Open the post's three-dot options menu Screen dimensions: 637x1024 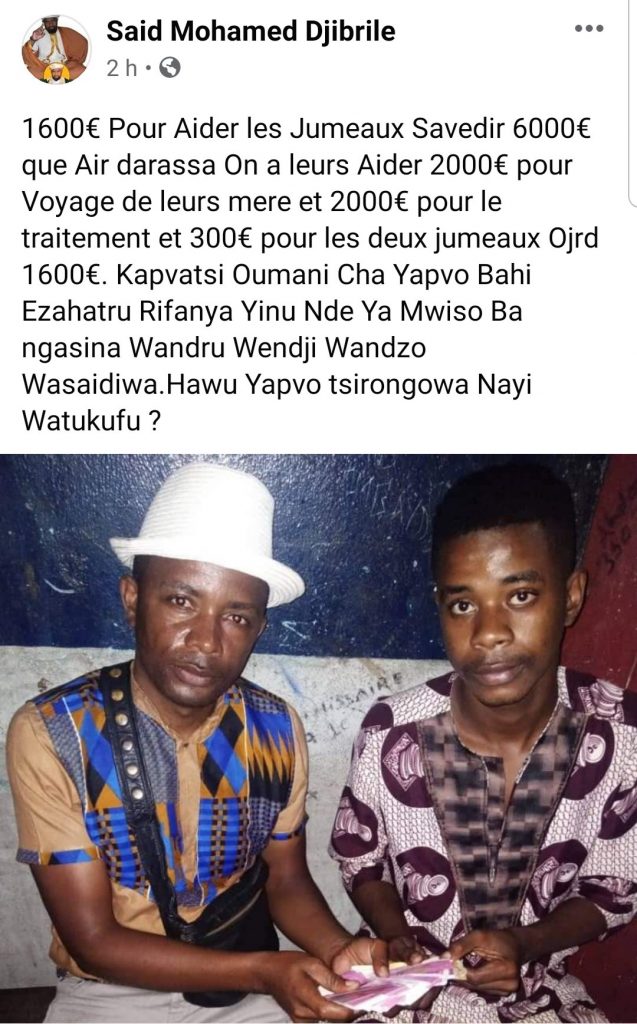tap(589, 28)
